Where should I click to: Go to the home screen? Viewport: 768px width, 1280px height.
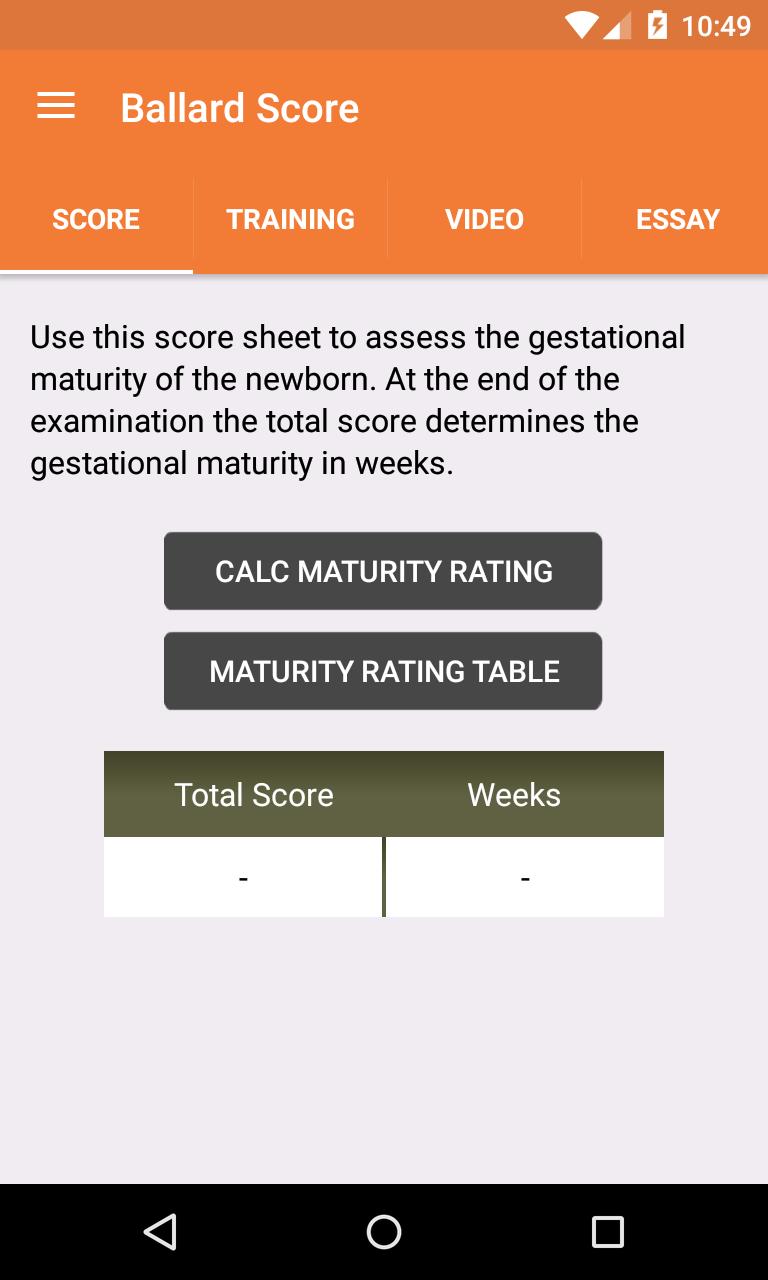[384, 1232]
